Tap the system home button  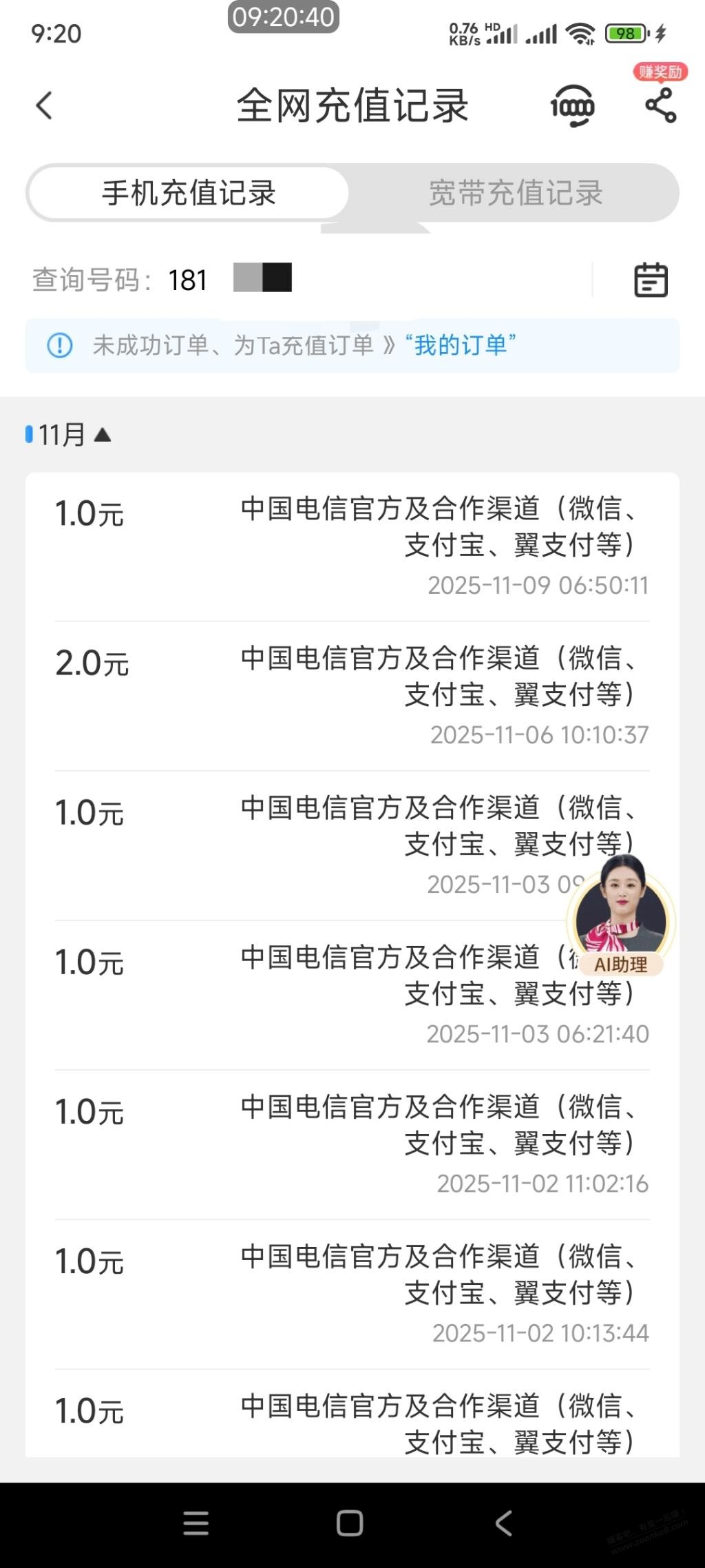pos(350,1523)
